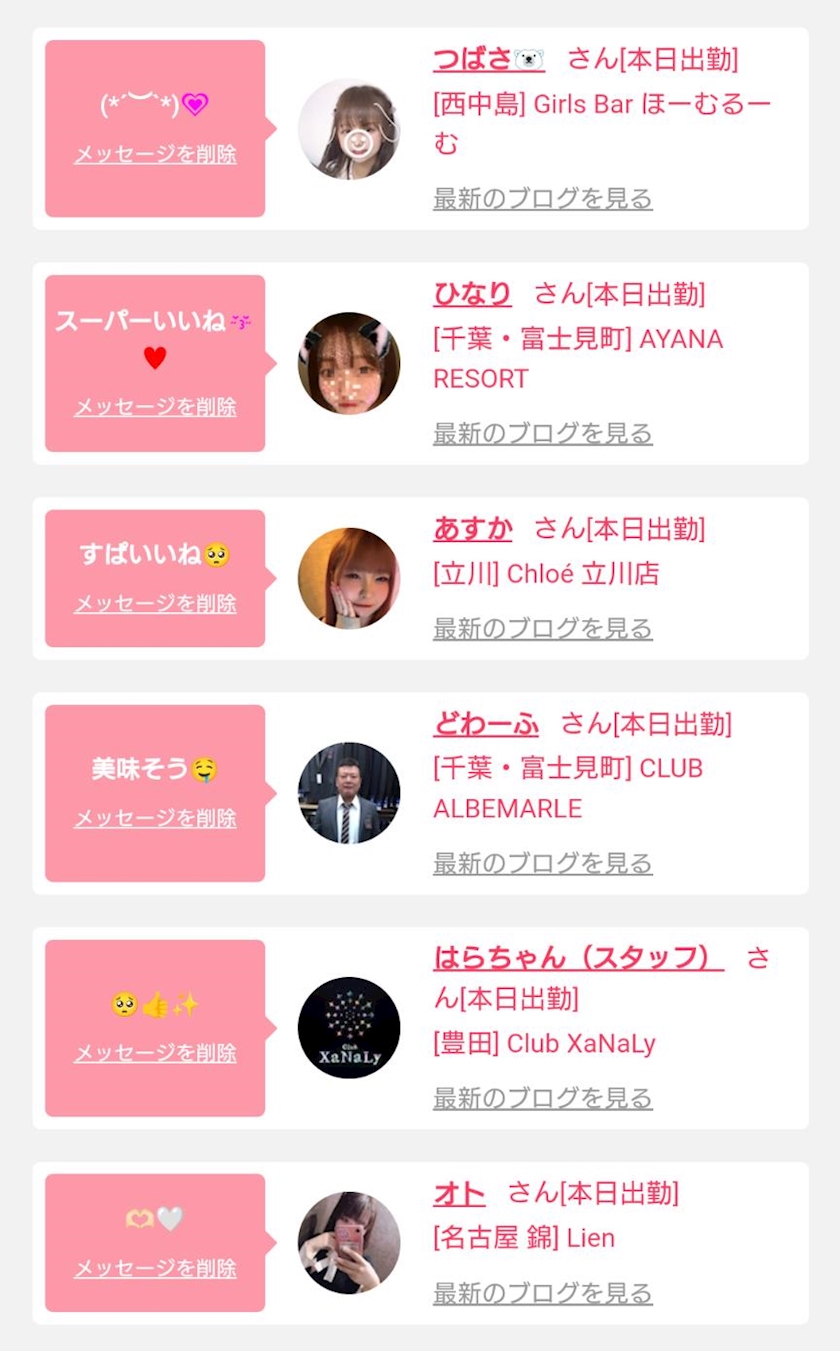Viewport: 840px width, 1351px height.
Task: View どわーふ's latest blog
Action: tap(543, 863)
